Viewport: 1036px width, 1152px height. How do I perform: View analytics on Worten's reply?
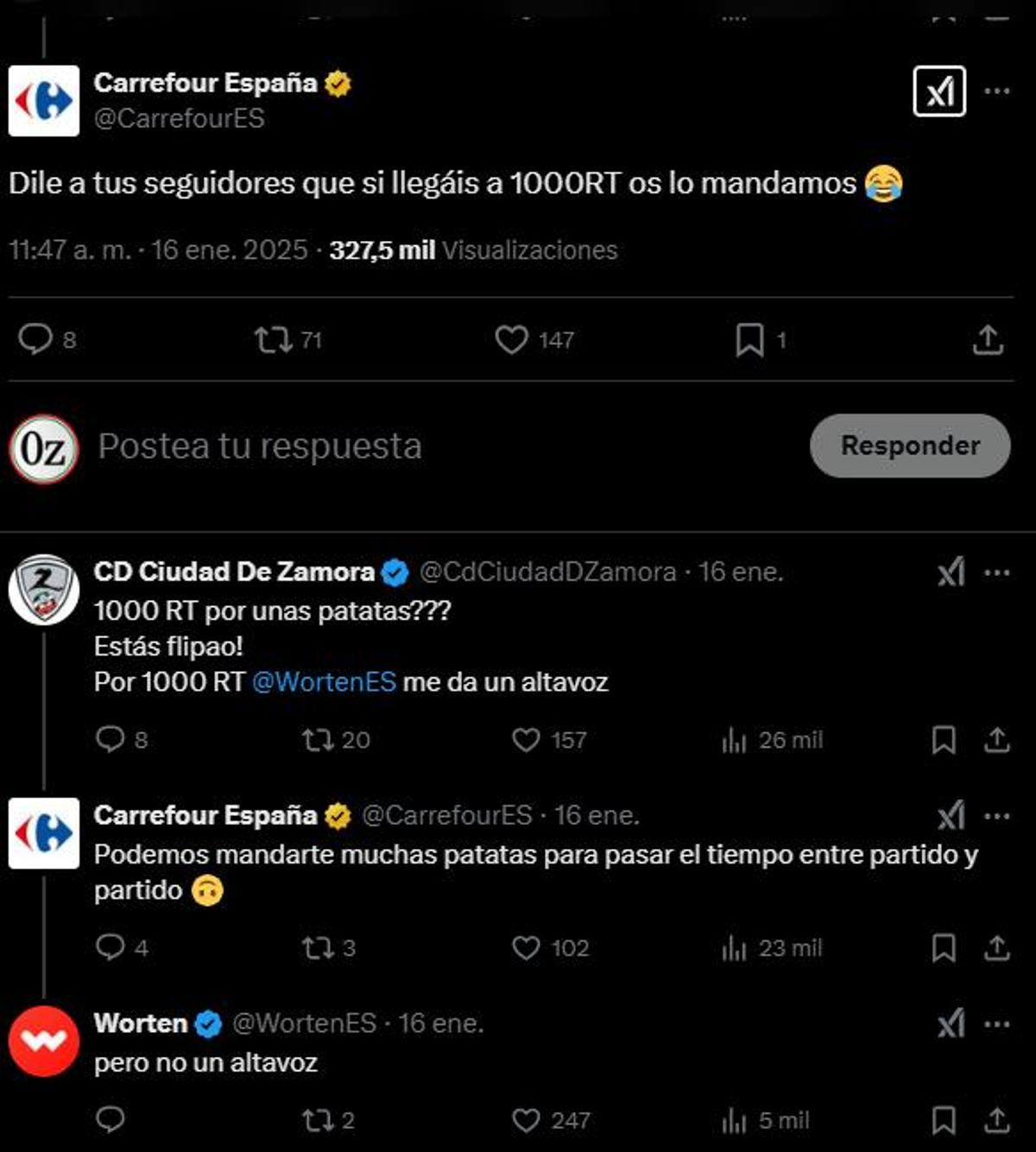[x=734, y=1118]
